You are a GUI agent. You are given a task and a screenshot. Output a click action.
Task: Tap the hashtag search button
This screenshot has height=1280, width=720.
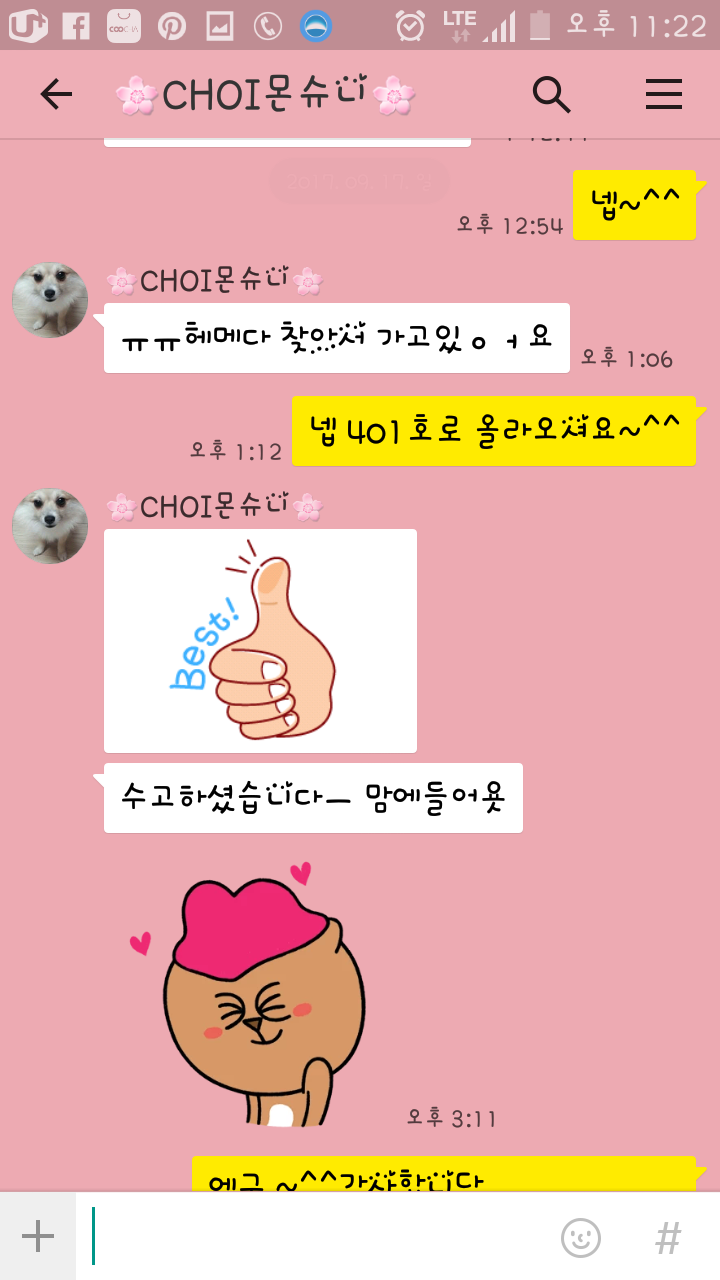pos(667,1237)
